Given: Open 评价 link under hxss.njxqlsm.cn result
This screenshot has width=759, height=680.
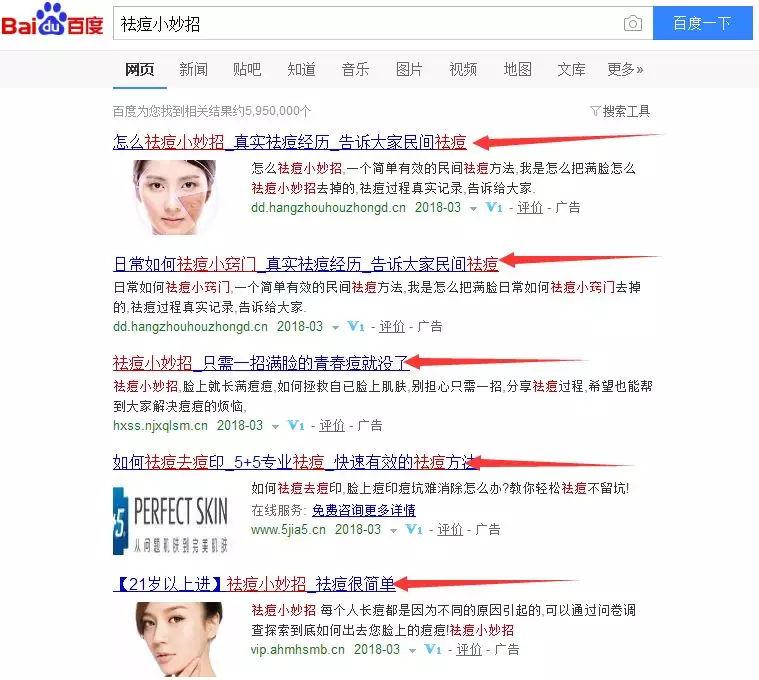Looking at the screenshot, I should coord(331,425).
